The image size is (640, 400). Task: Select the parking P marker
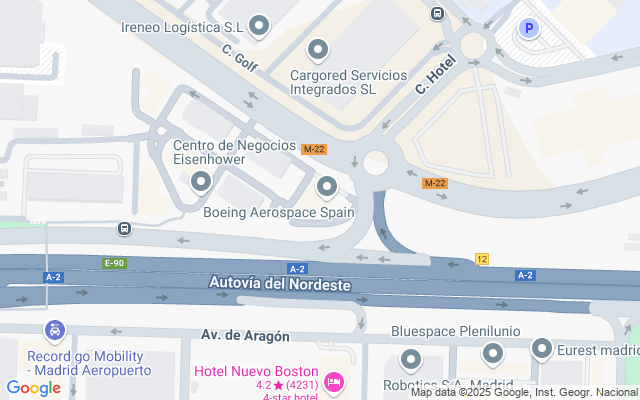pyautogui.click(x=529, y=29)
